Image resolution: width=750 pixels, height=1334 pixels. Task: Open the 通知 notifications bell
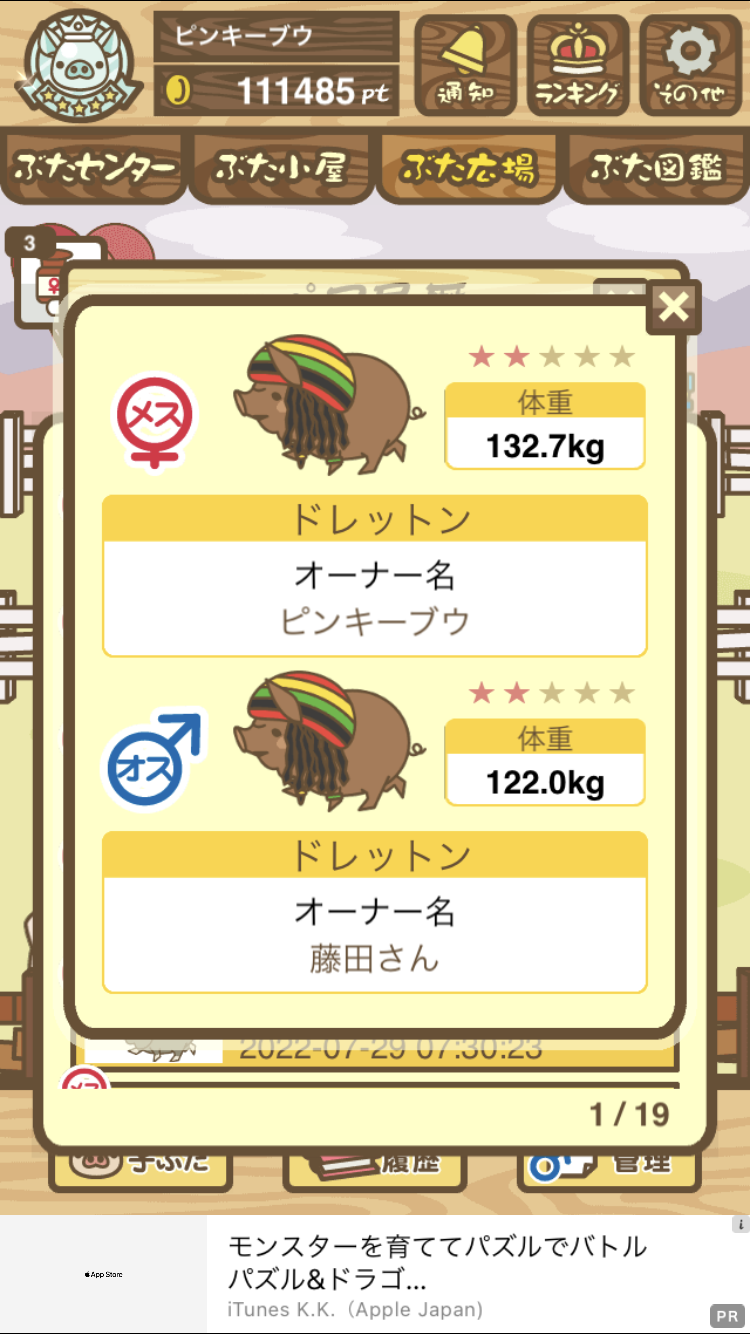click(x=466, y=65)
